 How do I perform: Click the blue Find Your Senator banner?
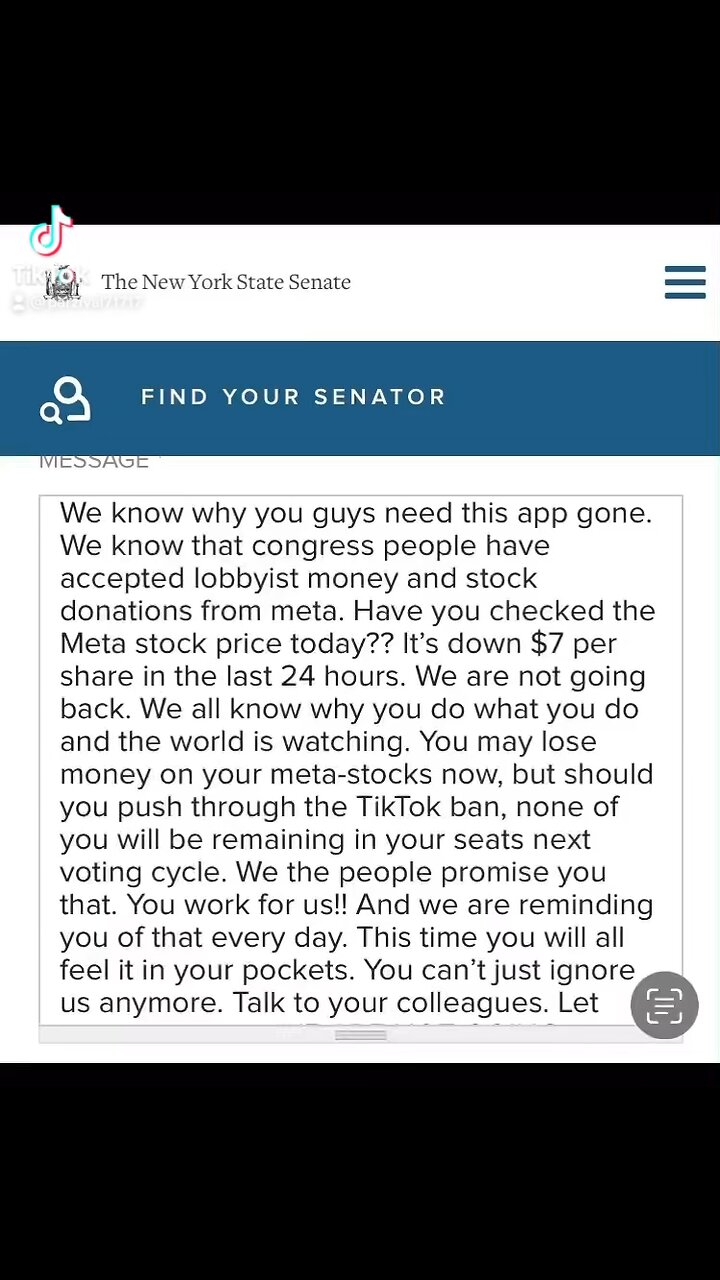(x=360, y=397)
